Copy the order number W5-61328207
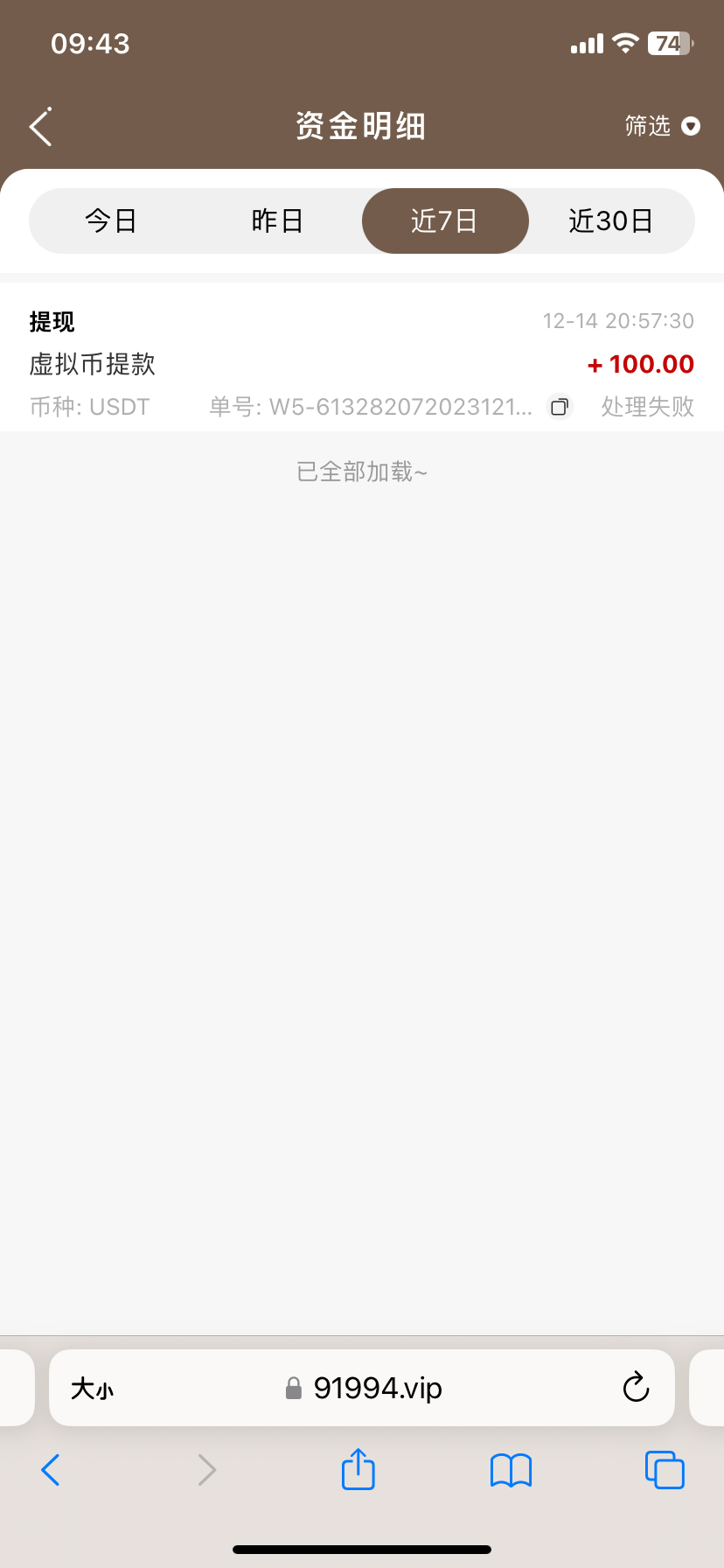Image resolution: width=724 pixels, height=1568 pixels. 559,407
